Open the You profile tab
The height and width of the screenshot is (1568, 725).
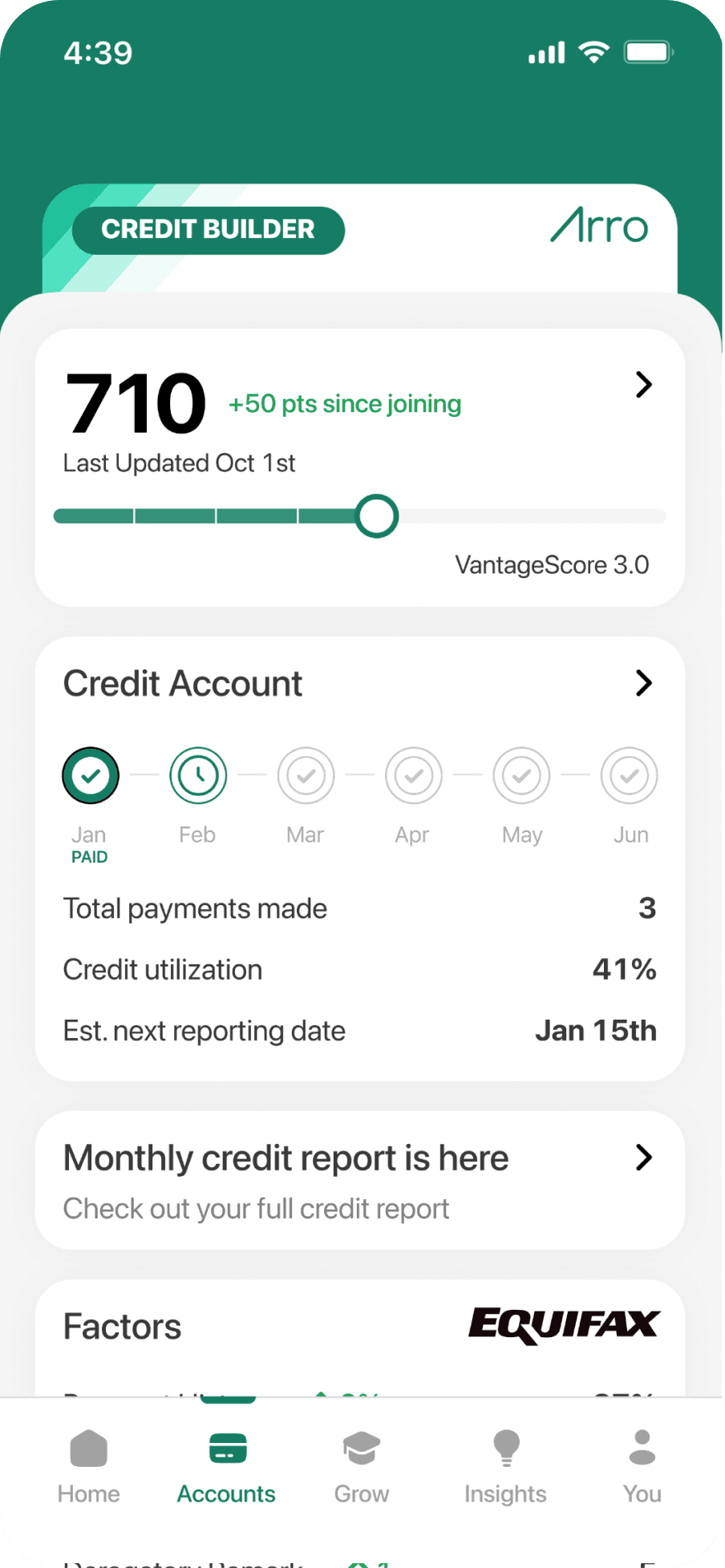pos(642,1467)
